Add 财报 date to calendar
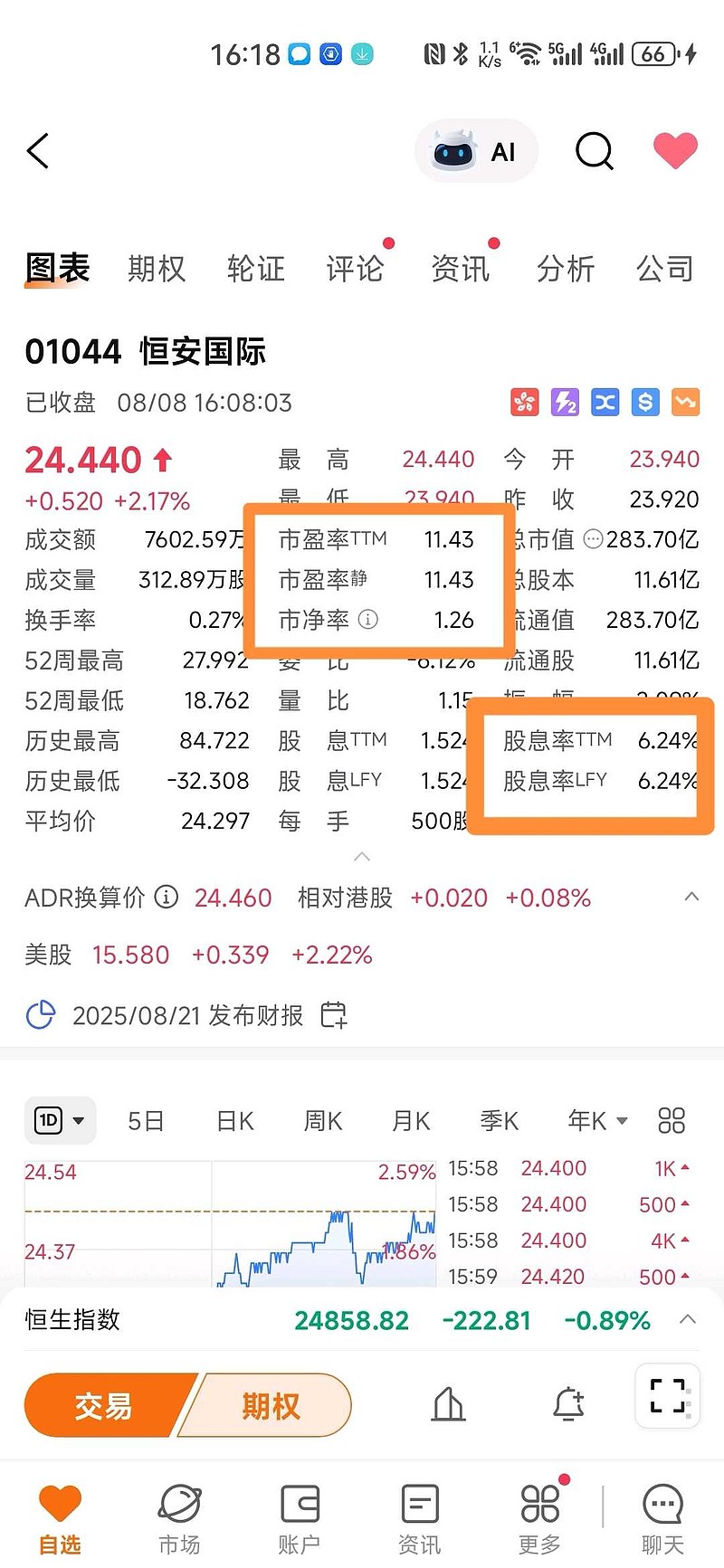 pyautogui.click(x=334, y=1015)
